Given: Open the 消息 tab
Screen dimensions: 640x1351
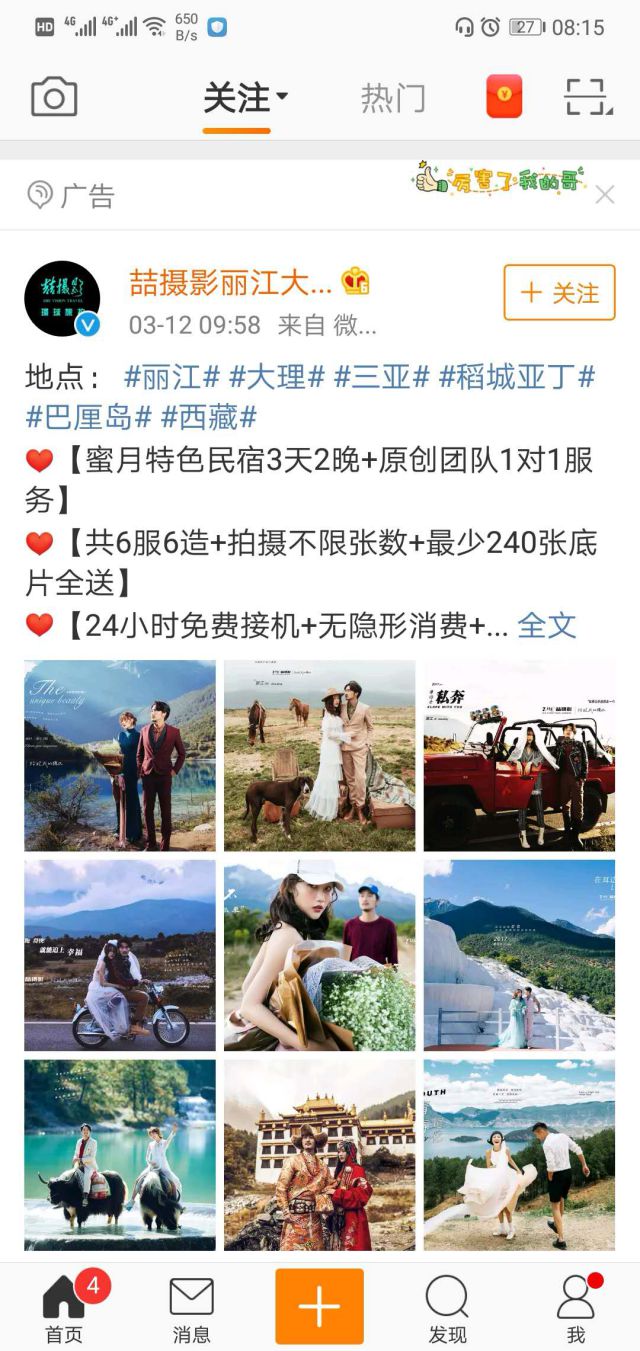Looking at the screenshot, I should (191, 1307).
